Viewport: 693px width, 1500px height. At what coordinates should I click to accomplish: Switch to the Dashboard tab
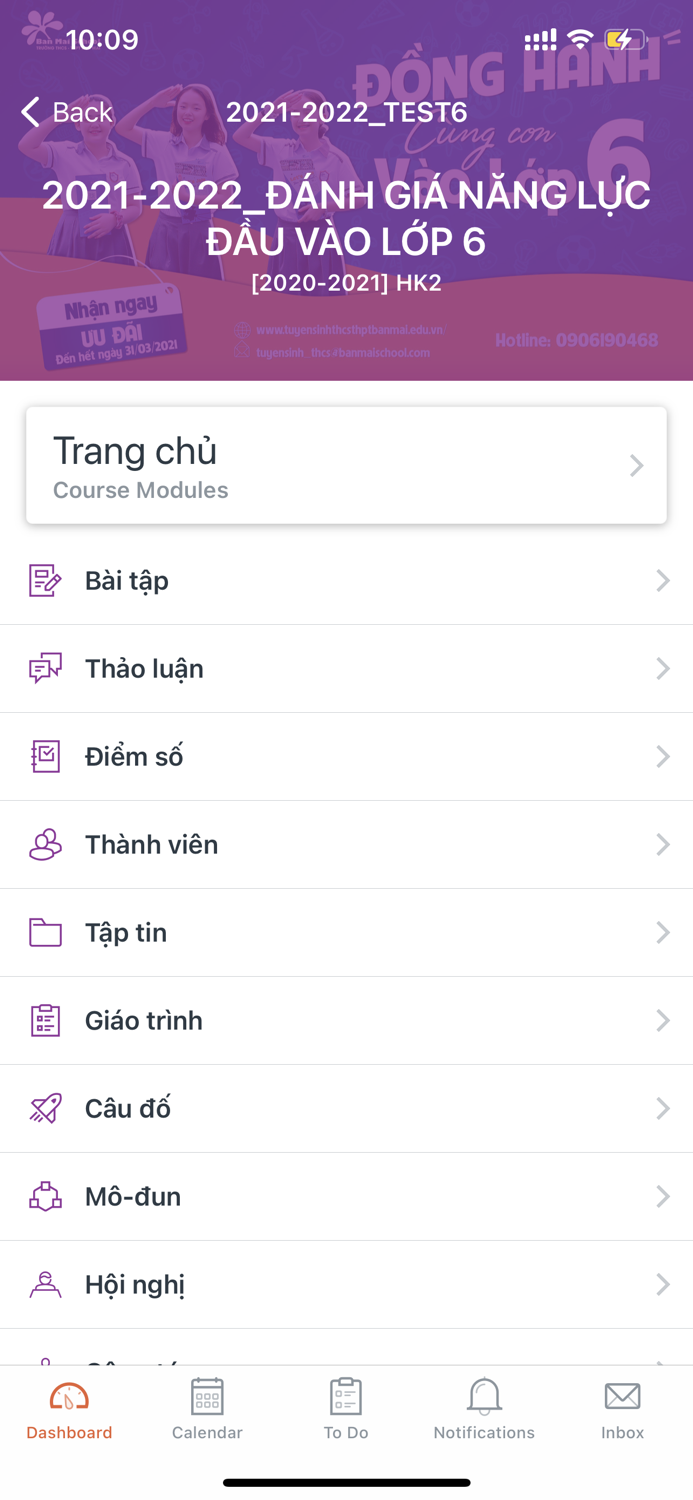pyautogui.click(x=69, y=1410)
